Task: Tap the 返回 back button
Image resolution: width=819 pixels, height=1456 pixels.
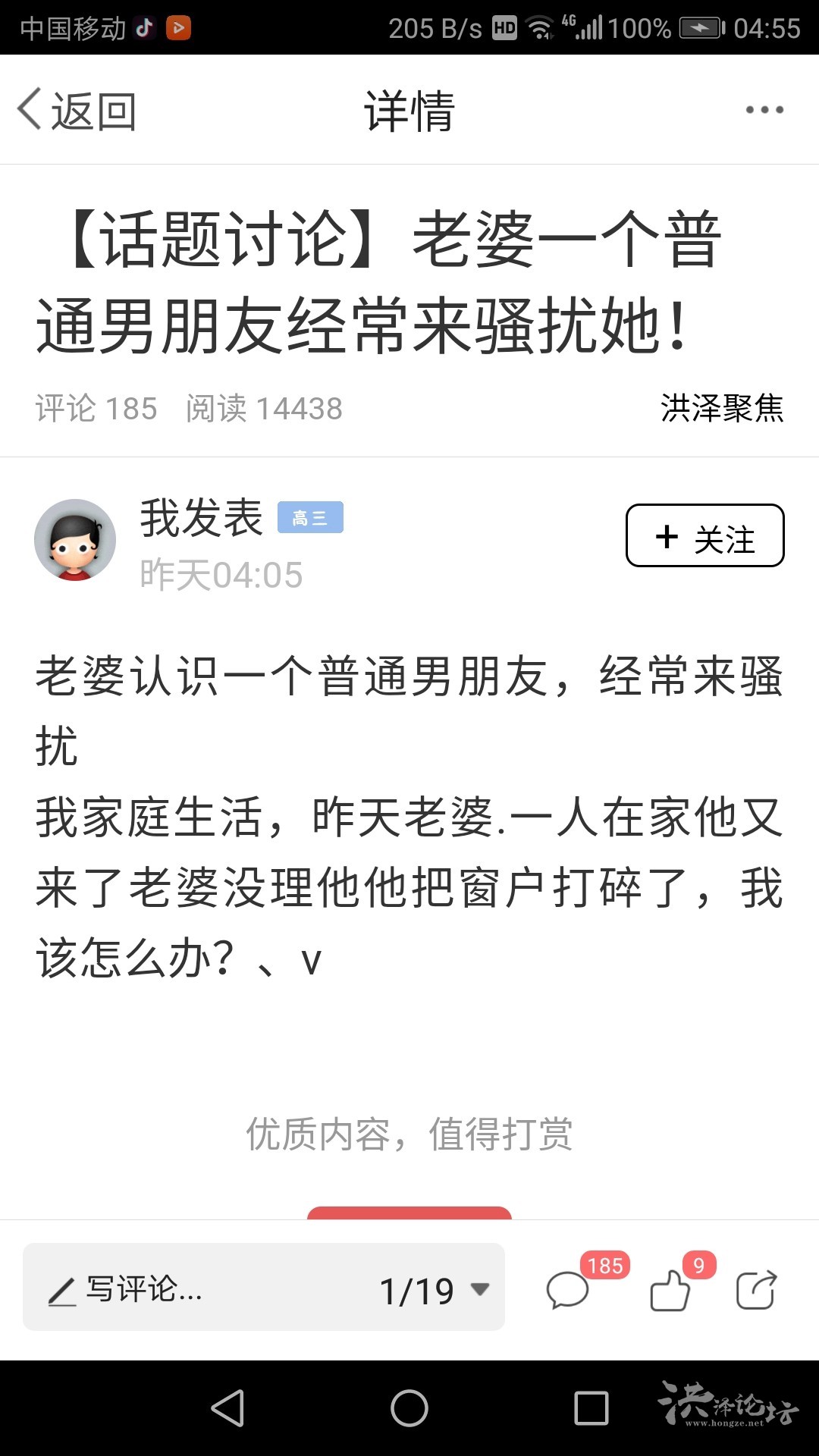Action: [77, 111]
